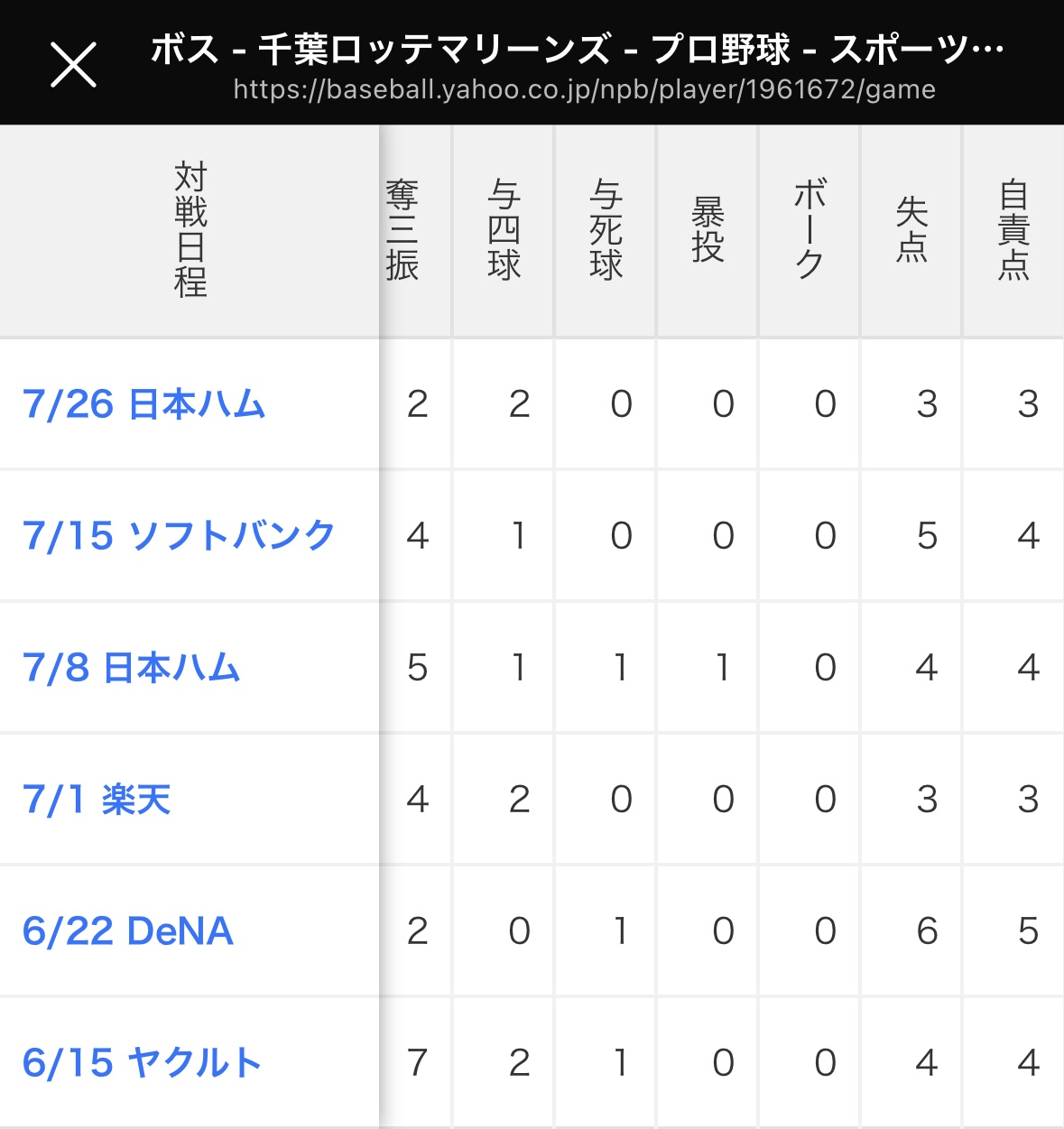This screenshot has width=1064, height=1129.
Task: Open the 7/1 楽天 game link
Action: pos(97,800)
